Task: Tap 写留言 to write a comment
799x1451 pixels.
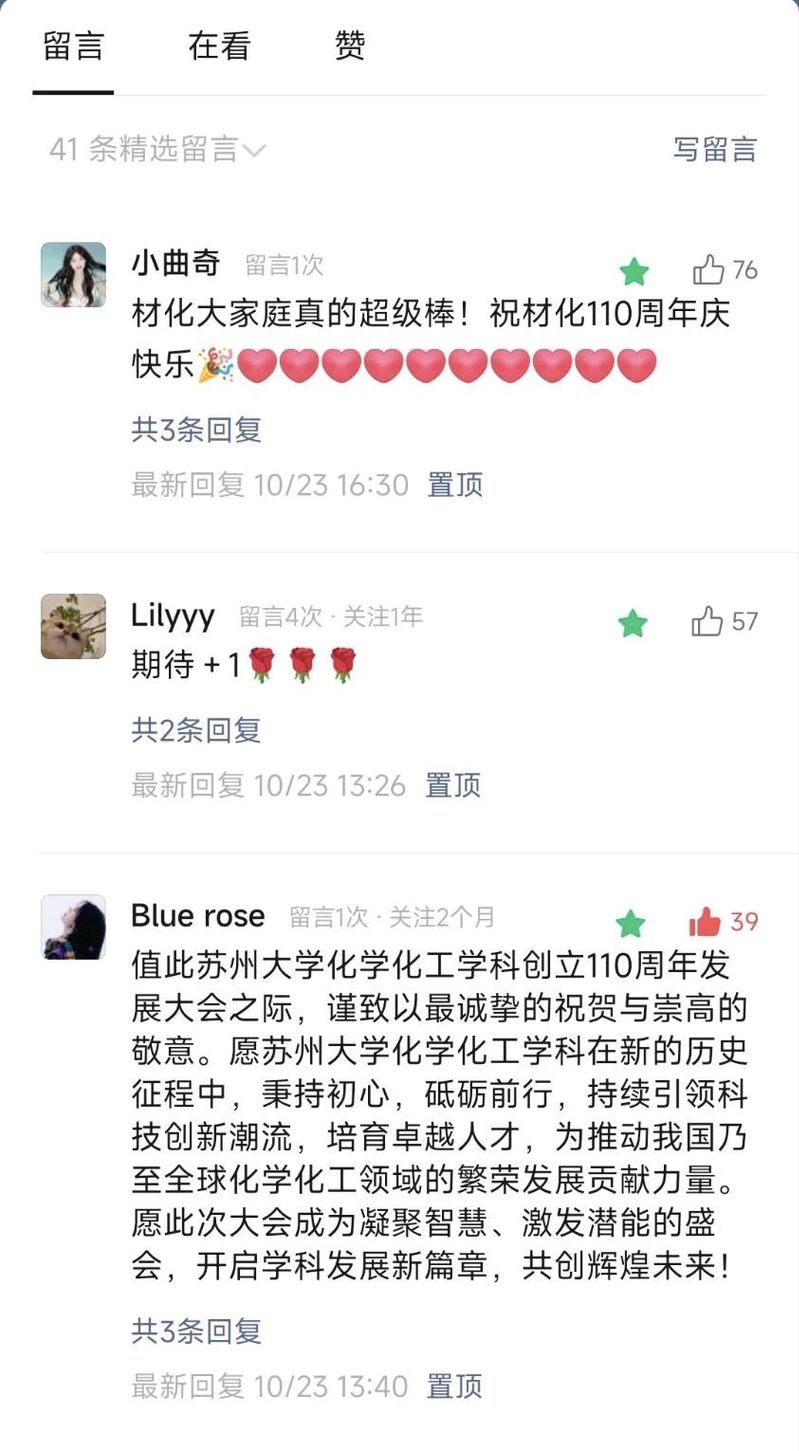Action: [x=714, y=150]
